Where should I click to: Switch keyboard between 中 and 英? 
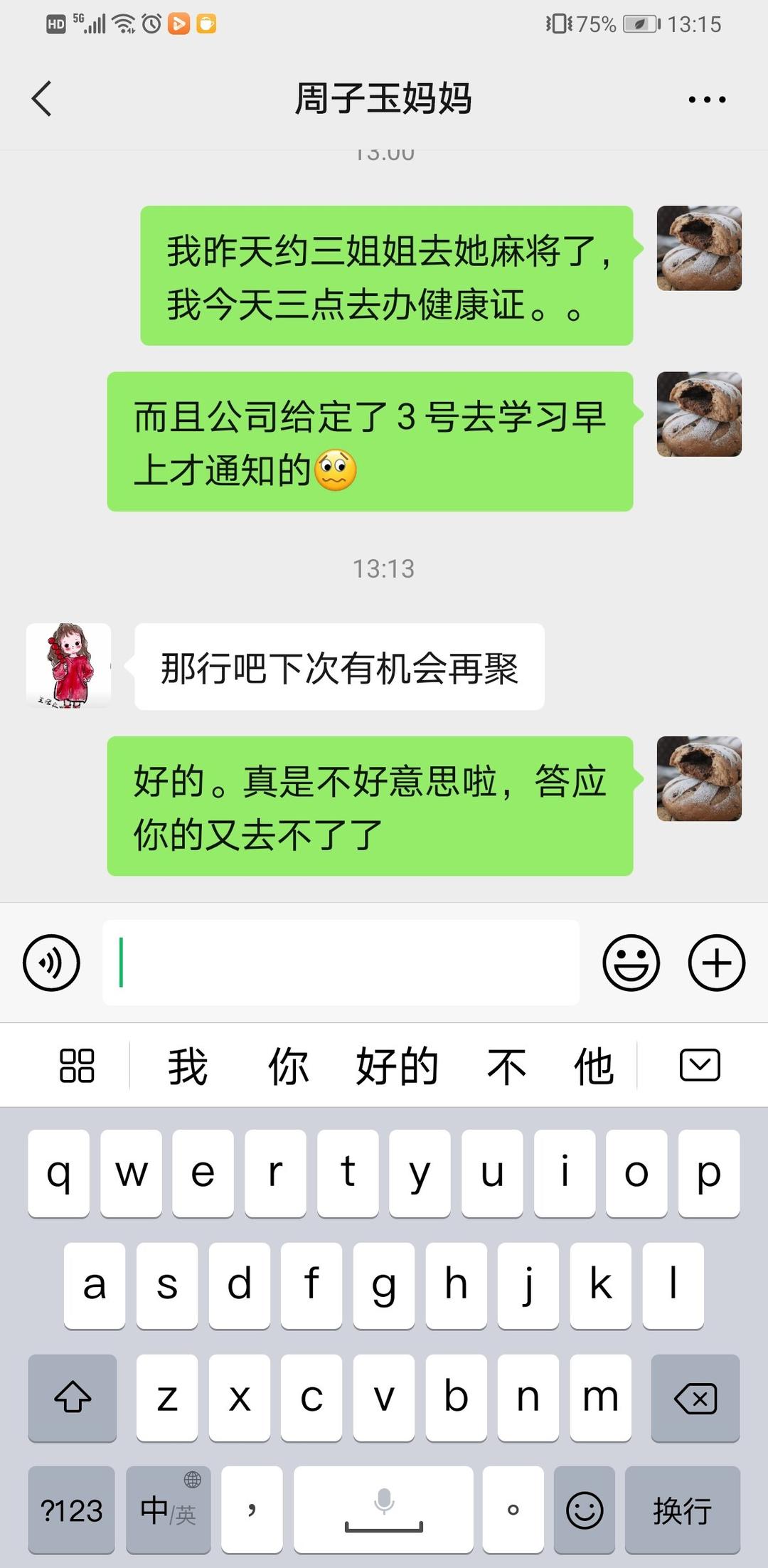point(168,1510)
